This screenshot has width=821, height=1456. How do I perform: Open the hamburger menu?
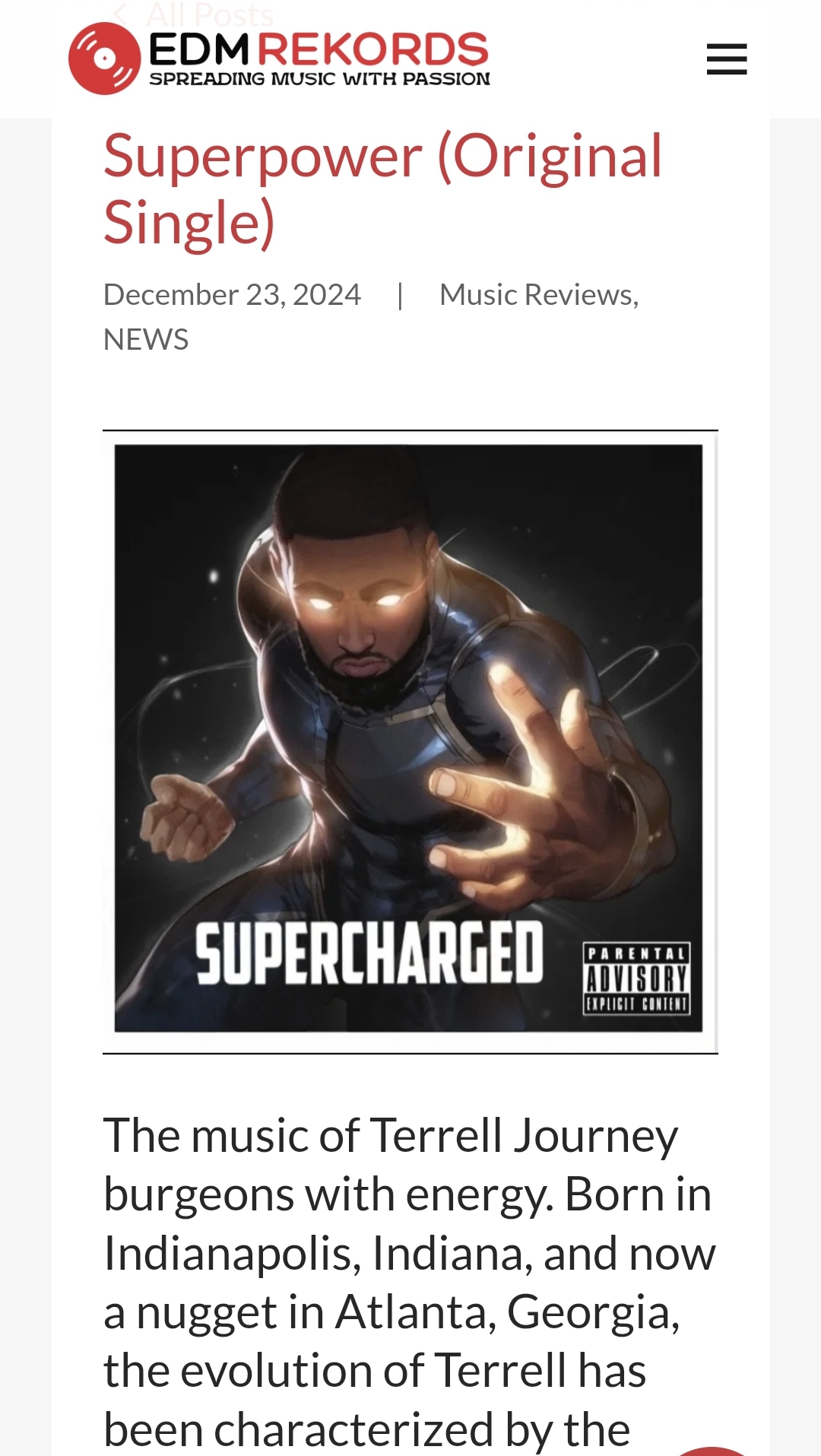tap(727, 59)
